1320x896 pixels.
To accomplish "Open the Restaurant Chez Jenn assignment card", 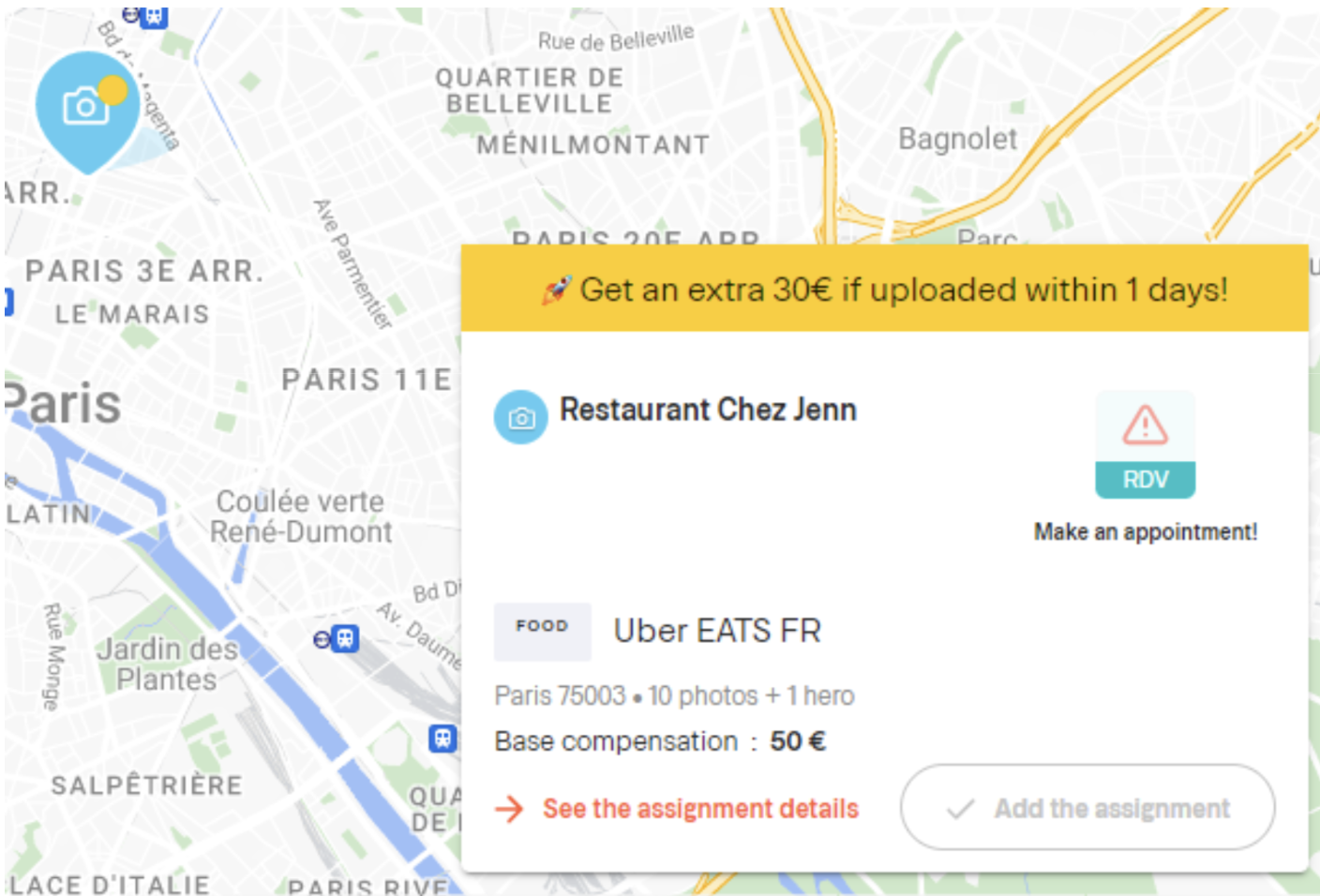I will point(707,411).
